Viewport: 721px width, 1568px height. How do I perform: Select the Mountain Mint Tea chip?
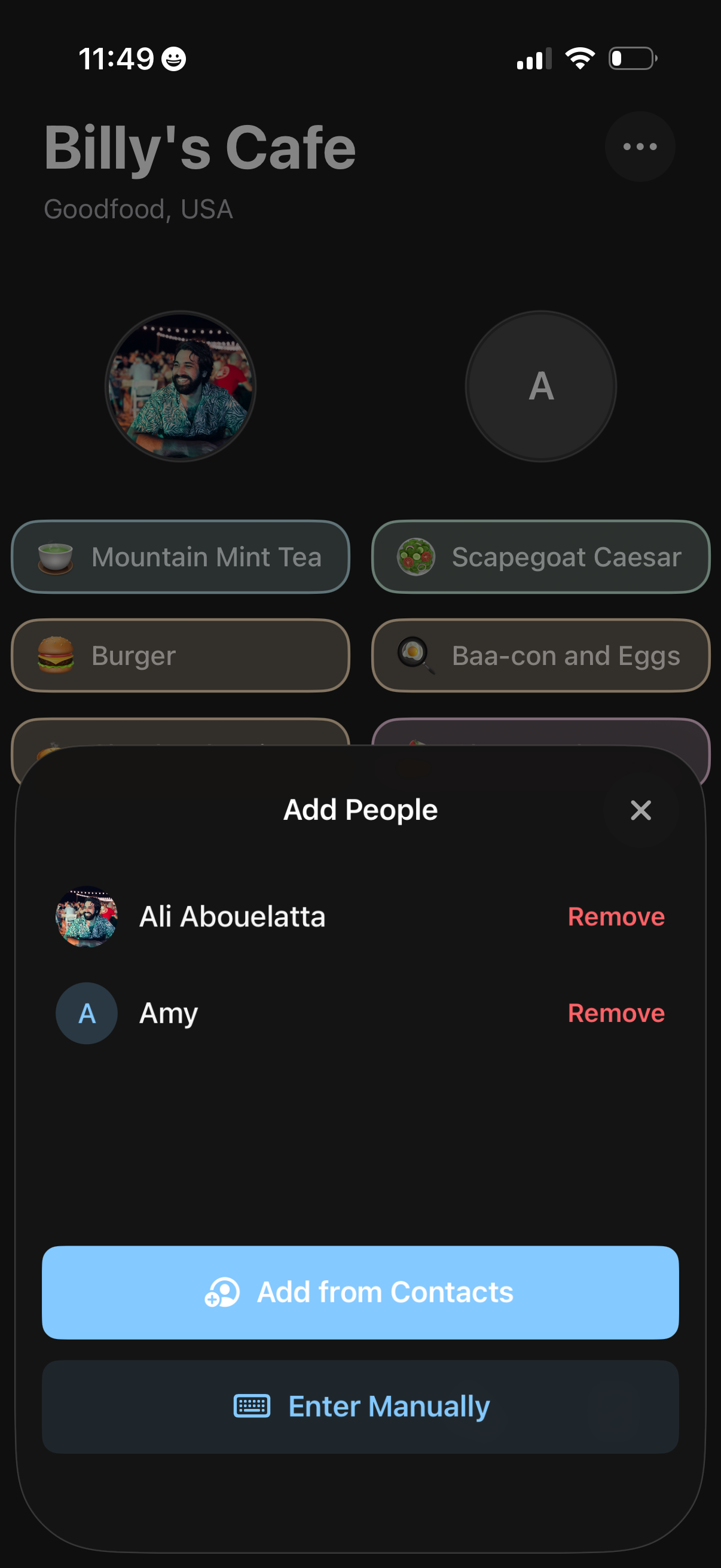point(180,556)
